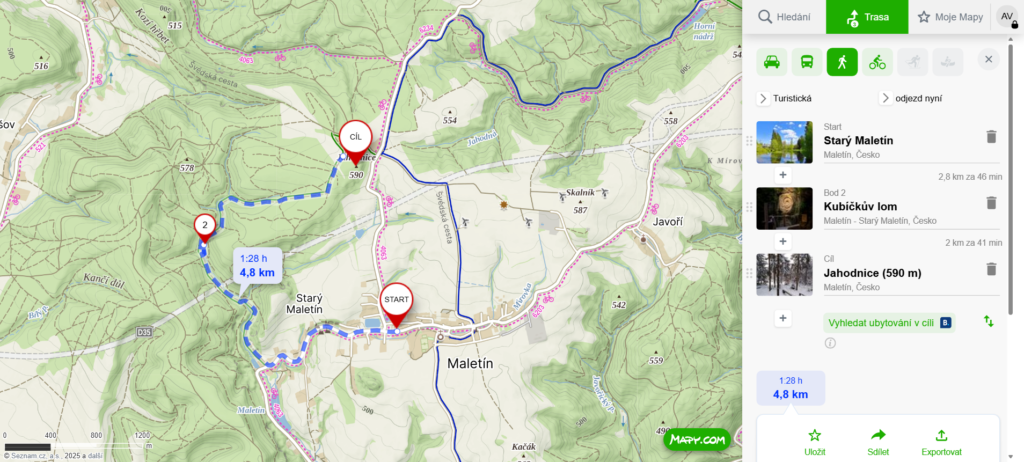Select public transport bus mode

(x=807, y=61)
